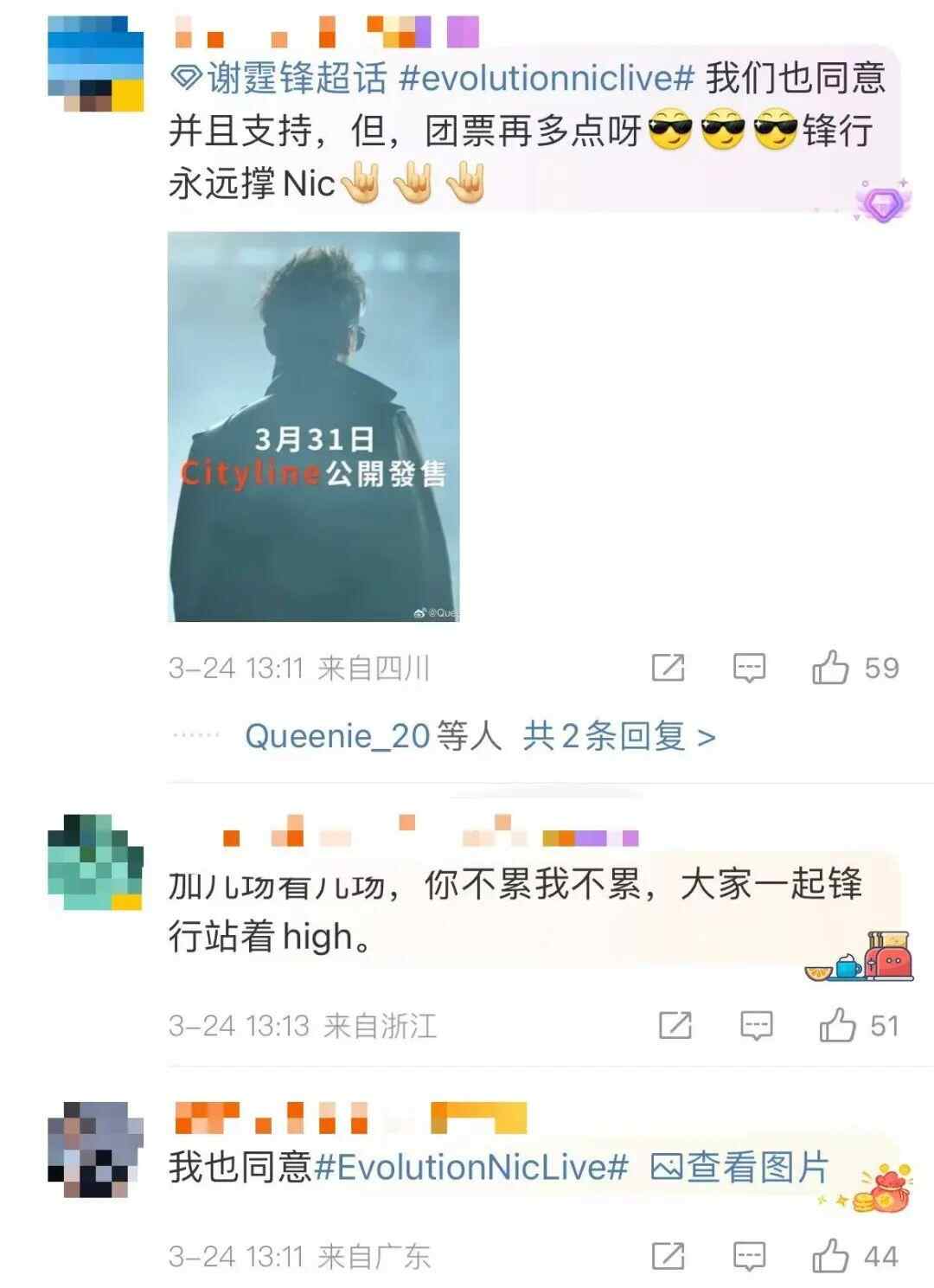Like the comment from 浙江 with 51 likes
934x1288 pixels.
coord(837,1026)
